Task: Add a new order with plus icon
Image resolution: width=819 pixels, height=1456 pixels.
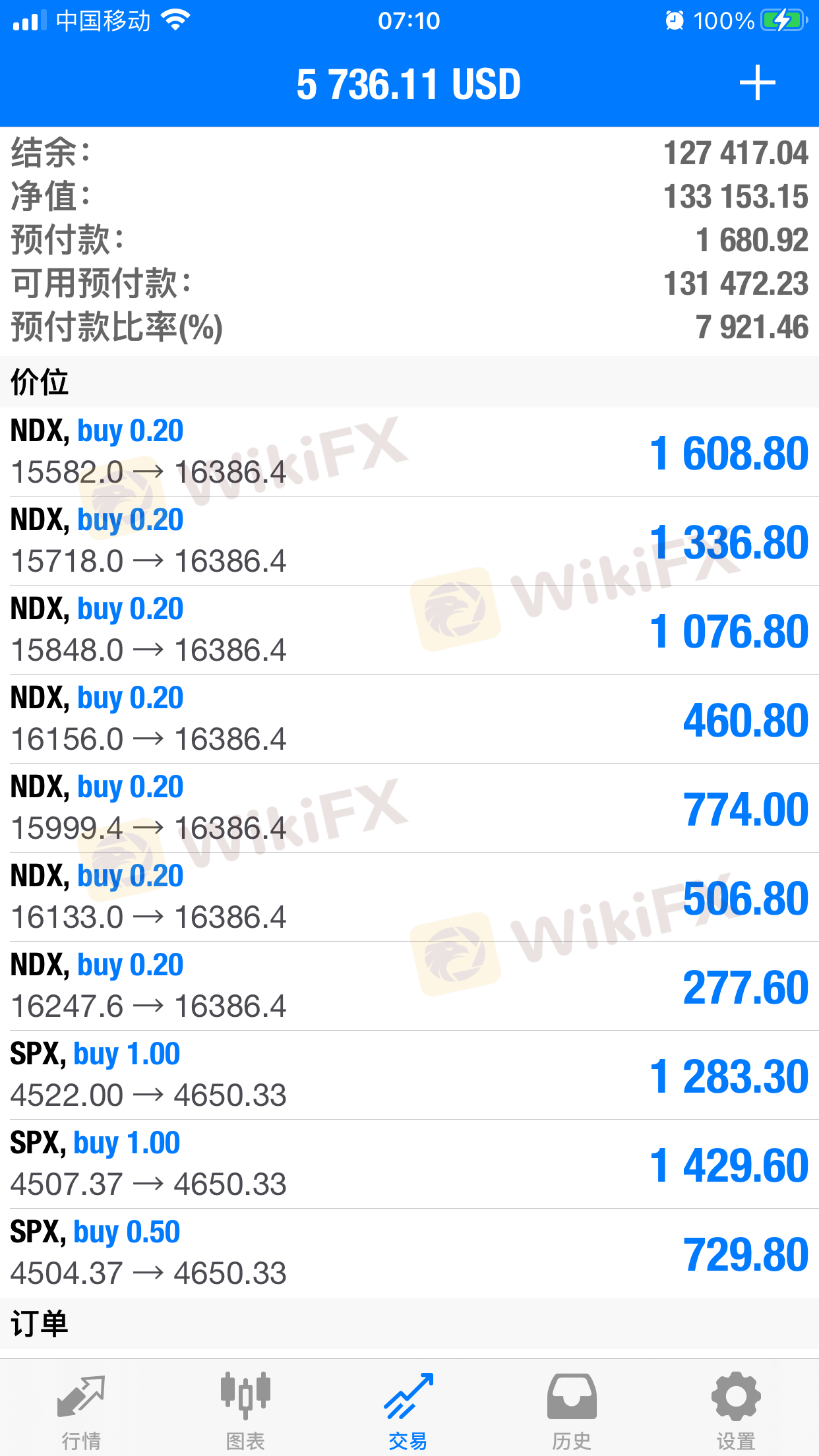Action: click(757, 83)
